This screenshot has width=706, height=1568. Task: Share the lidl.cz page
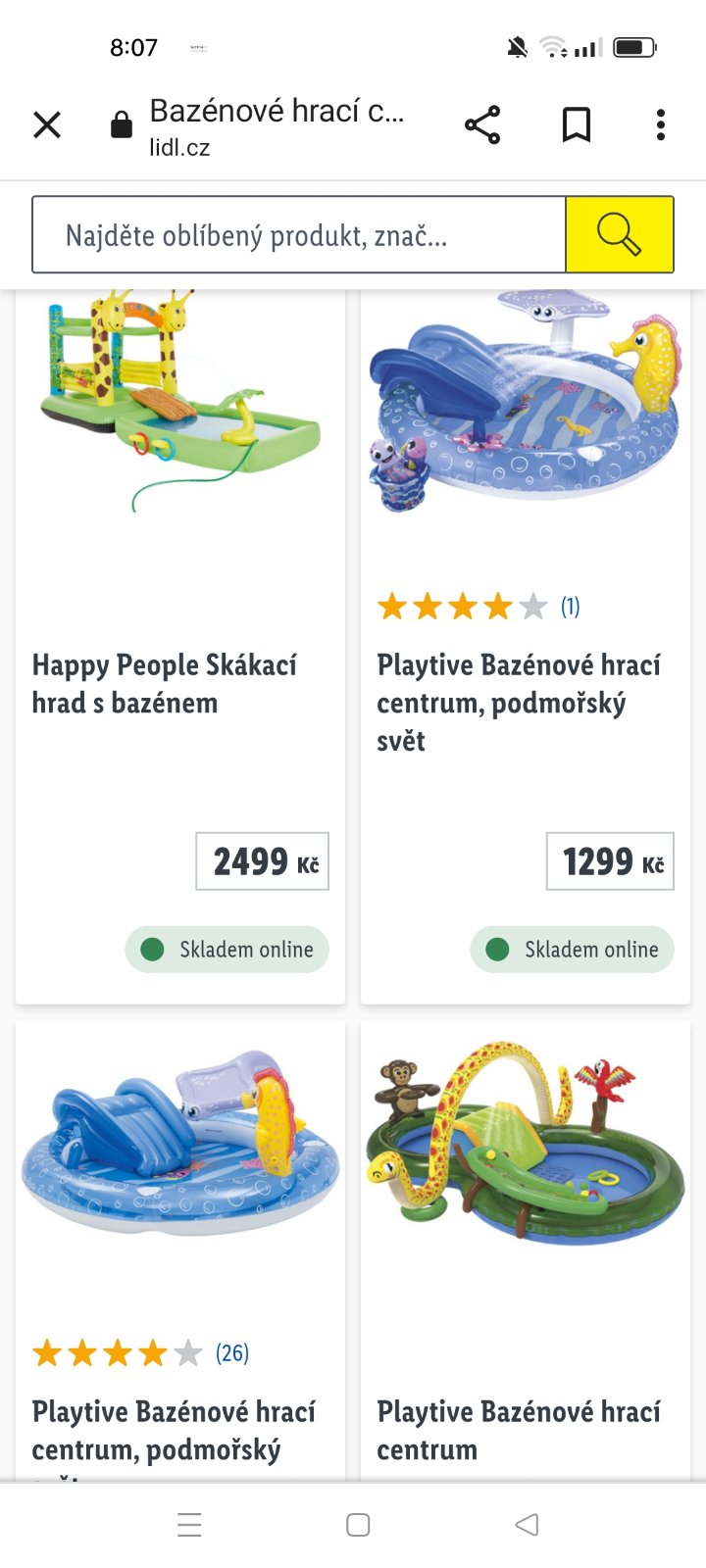[x=482, y=125]
